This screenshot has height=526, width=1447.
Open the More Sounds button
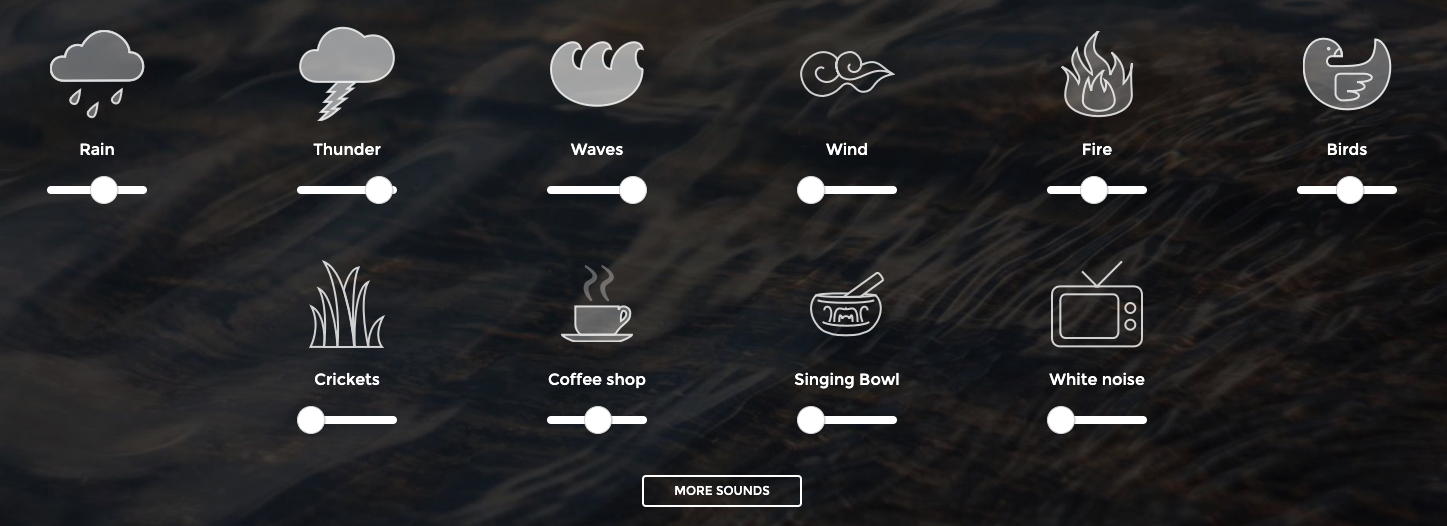[721, 491]
